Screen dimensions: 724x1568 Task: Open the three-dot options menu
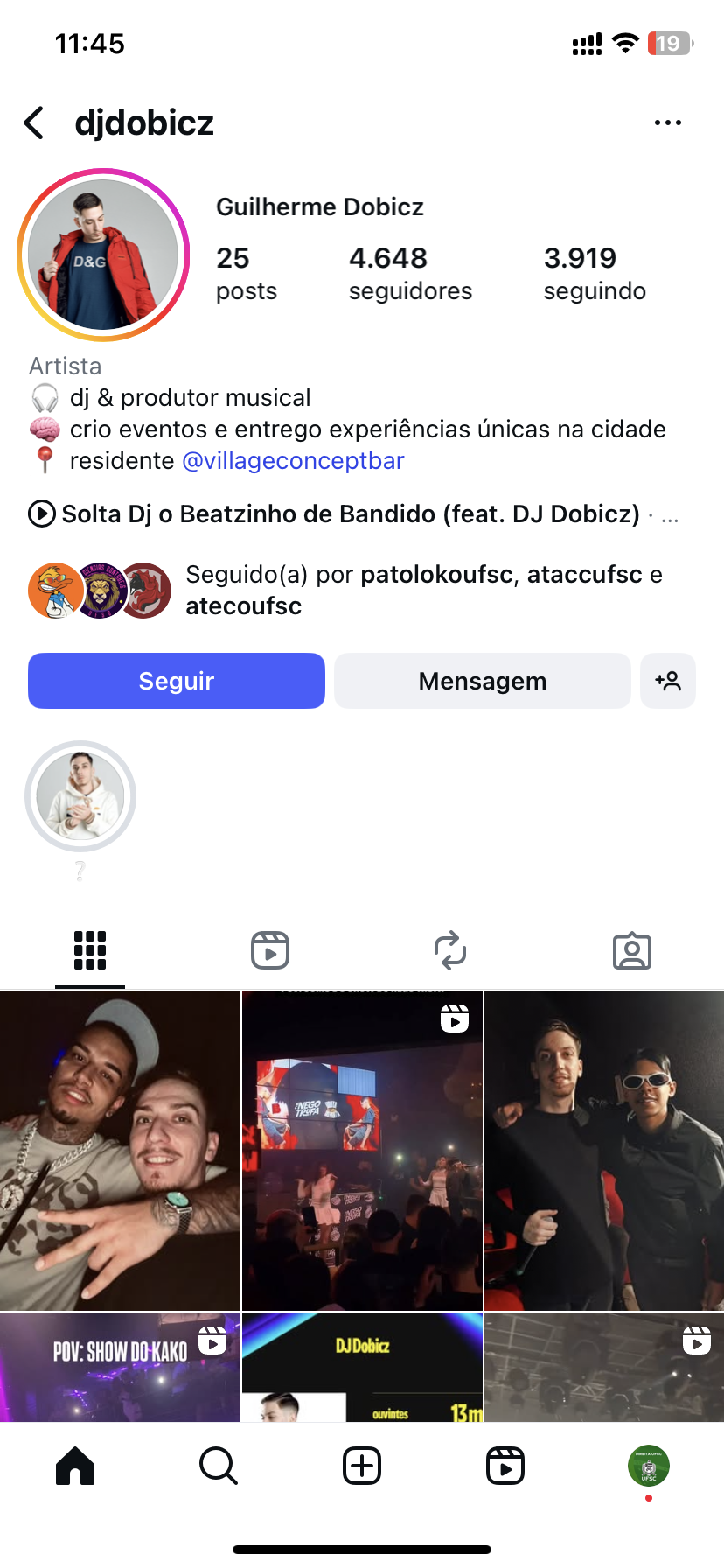click(x=667, y=123)
